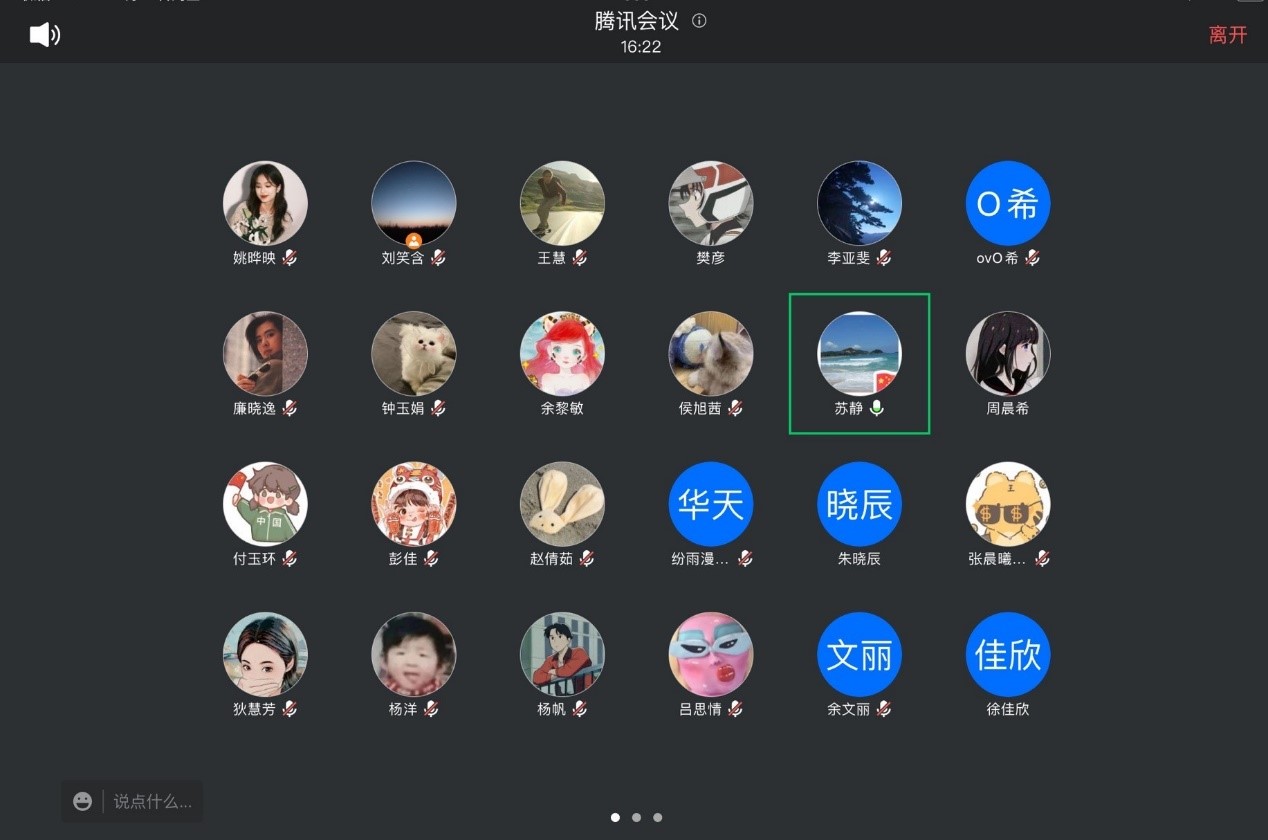
Task: Tap the emoji icon in chat box
Action: (x=83, y=801)
